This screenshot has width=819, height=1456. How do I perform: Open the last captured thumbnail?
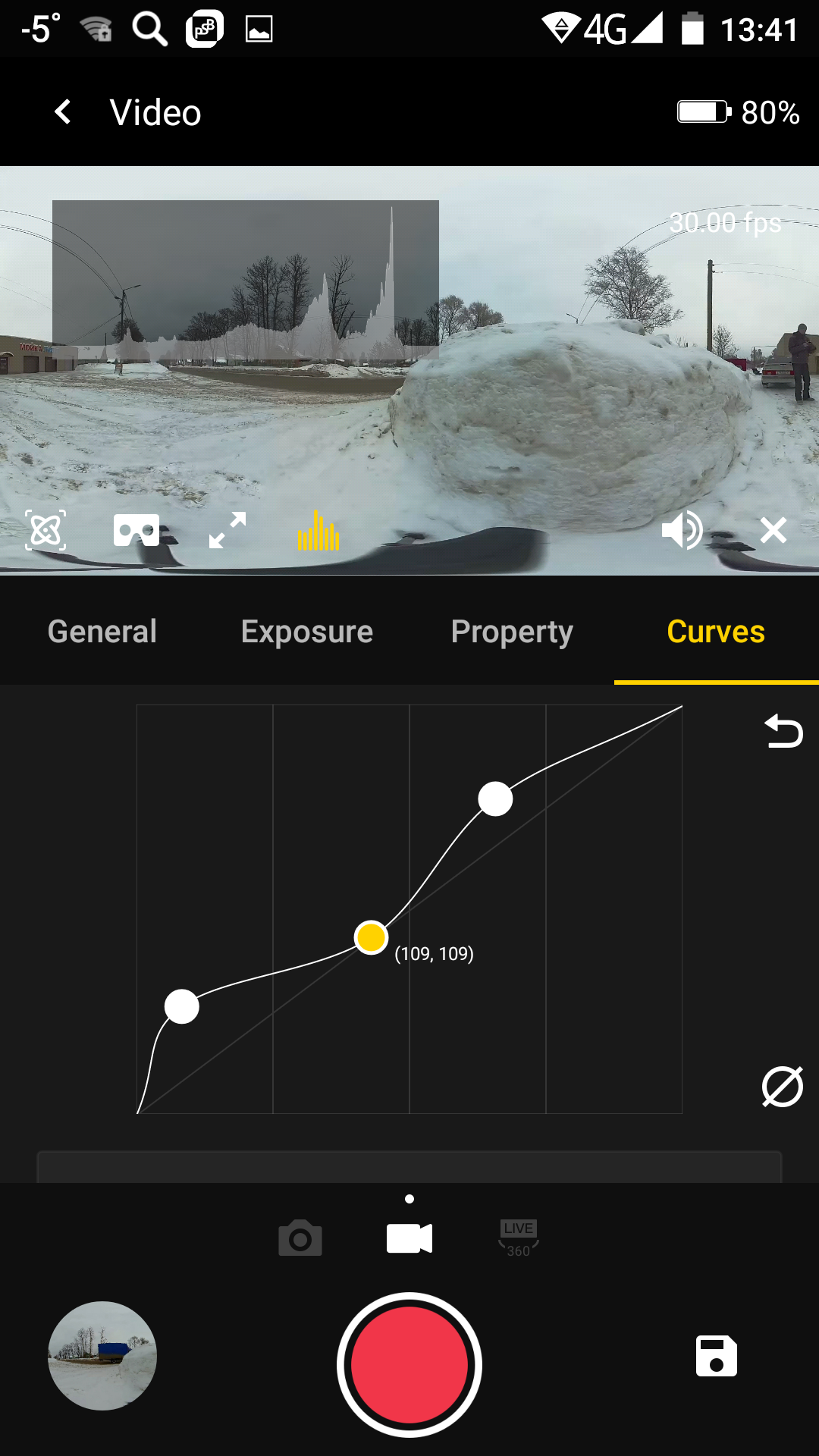click(x=102, y=1356)
